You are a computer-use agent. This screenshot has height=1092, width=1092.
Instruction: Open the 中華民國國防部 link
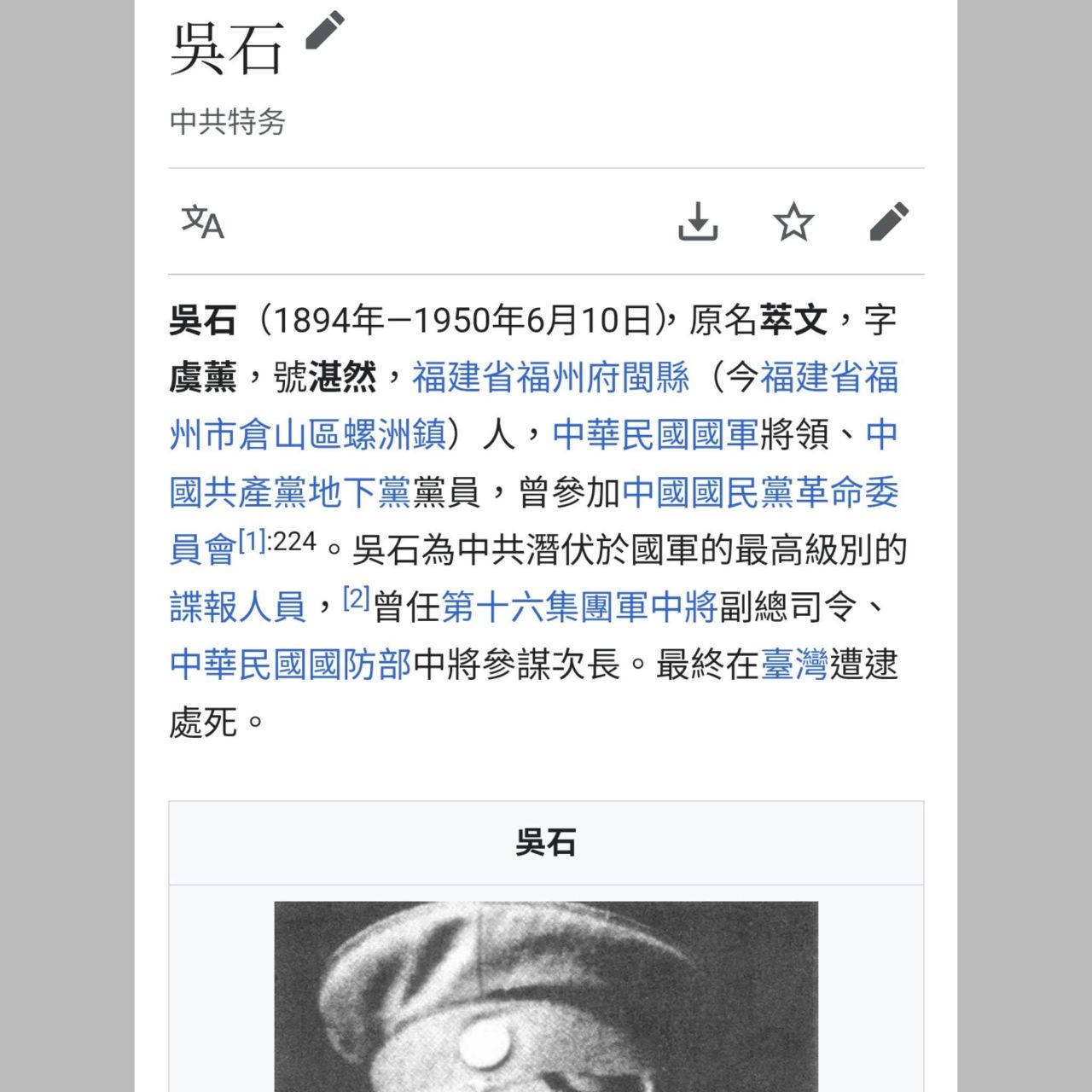290,665
